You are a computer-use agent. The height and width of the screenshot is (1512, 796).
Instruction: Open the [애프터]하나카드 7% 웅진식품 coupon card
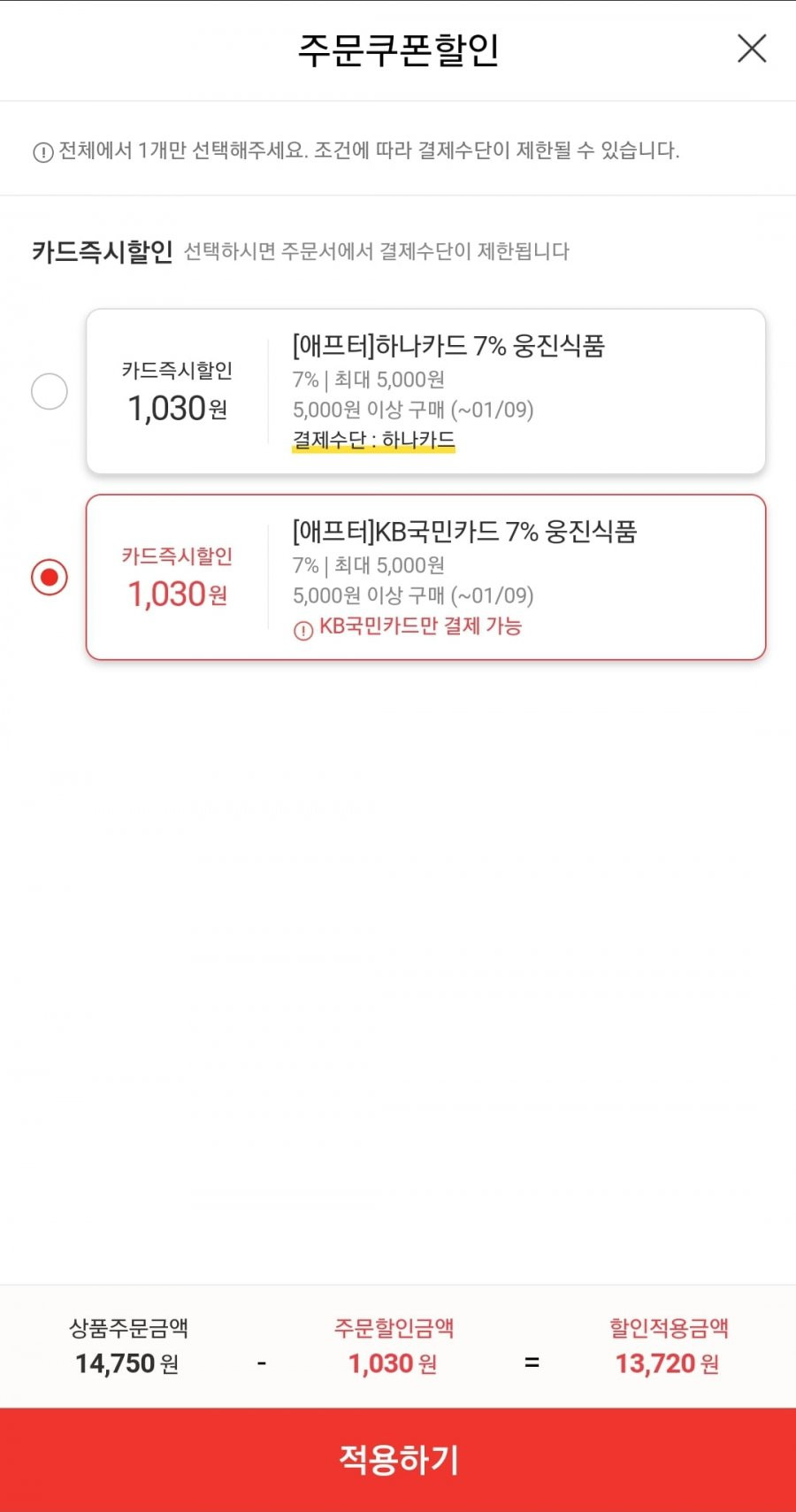click(x=425, y=391)
